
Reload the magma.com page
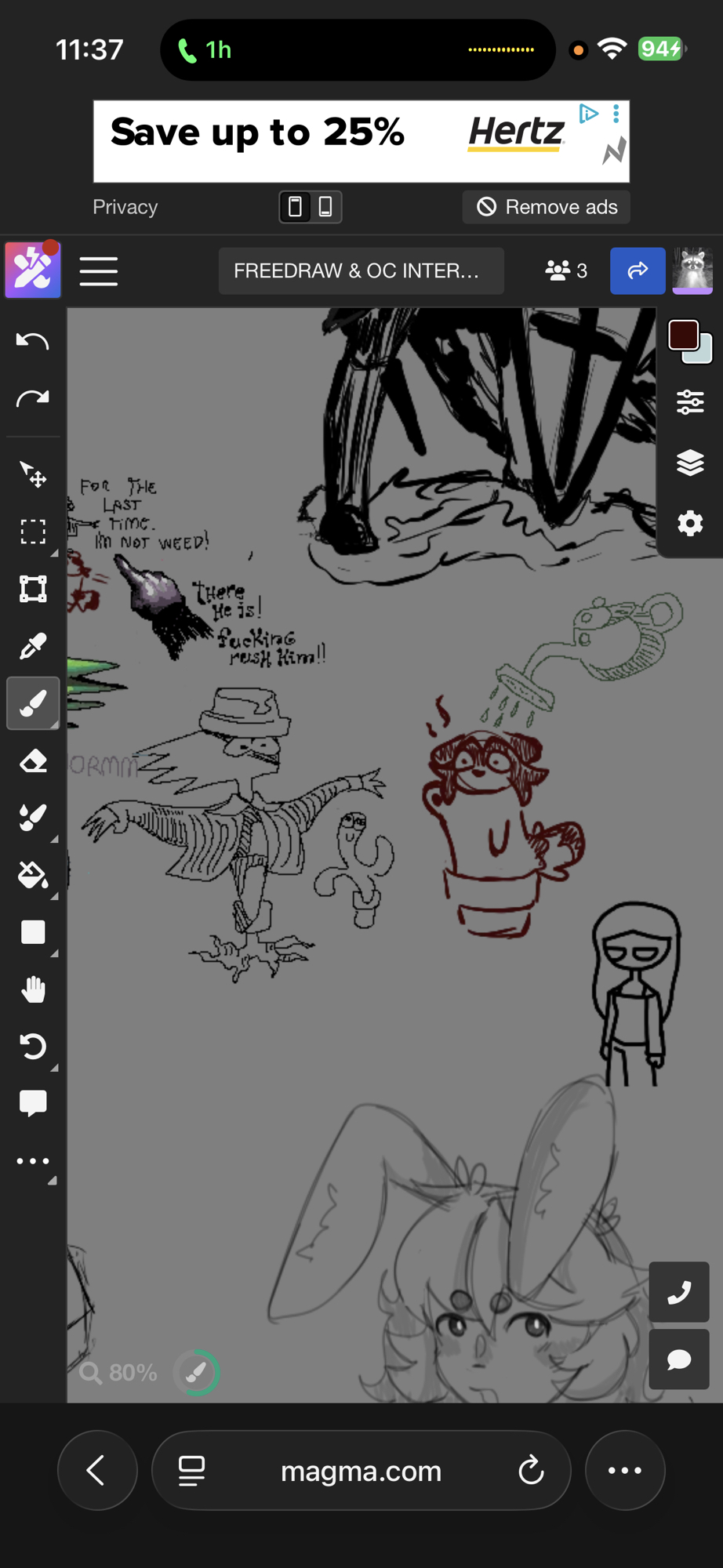[531, 1471]
